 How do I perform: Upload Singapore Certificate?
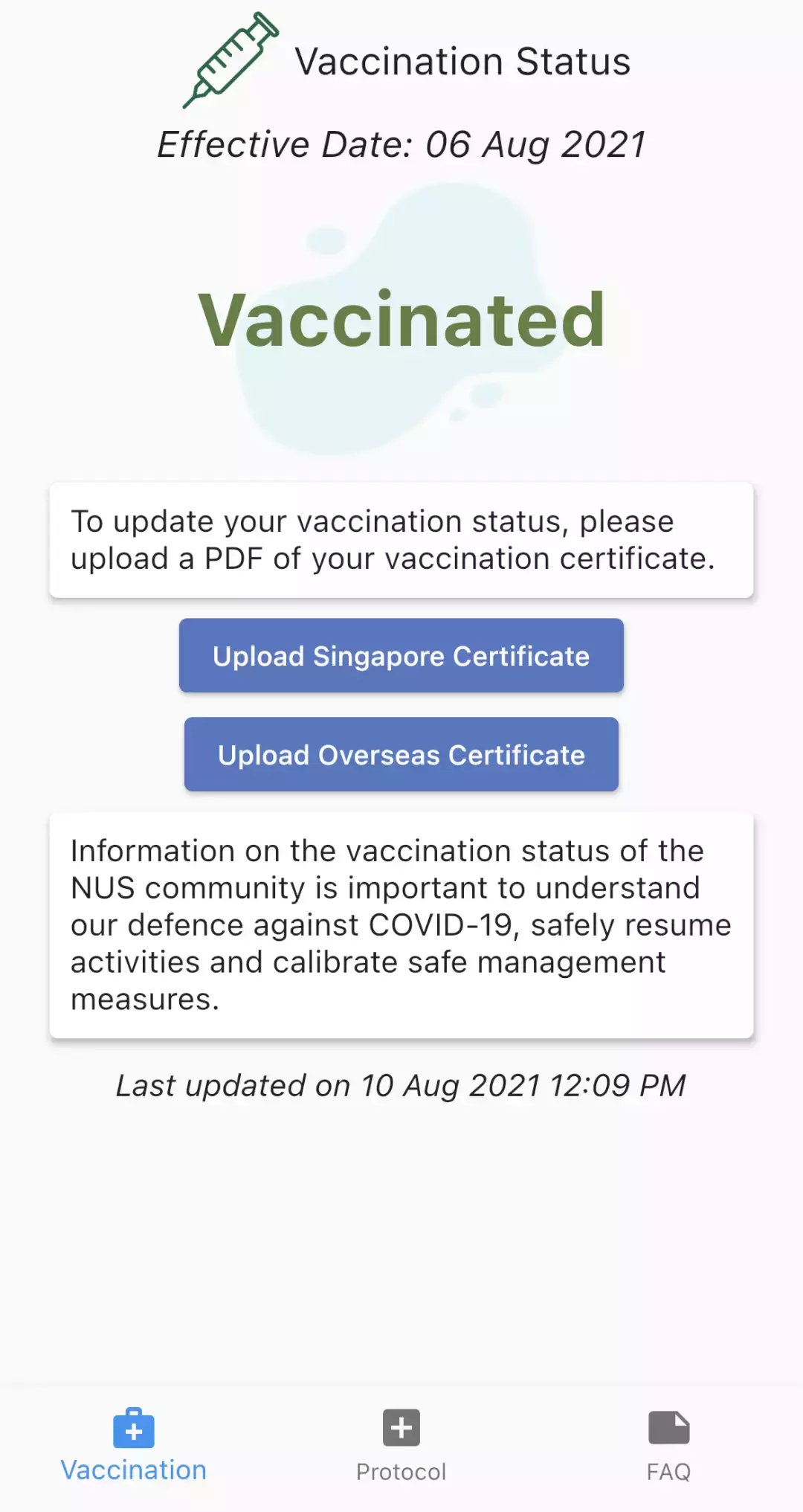(x=401, y=655)
